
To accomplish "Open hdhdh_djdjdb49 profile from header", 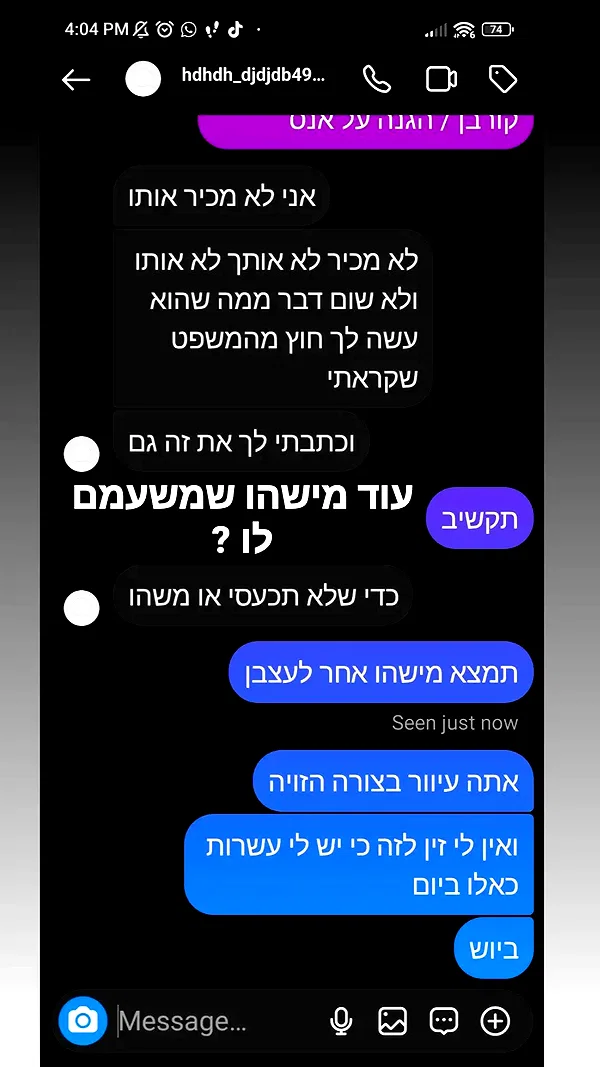I will coord(253,76).
